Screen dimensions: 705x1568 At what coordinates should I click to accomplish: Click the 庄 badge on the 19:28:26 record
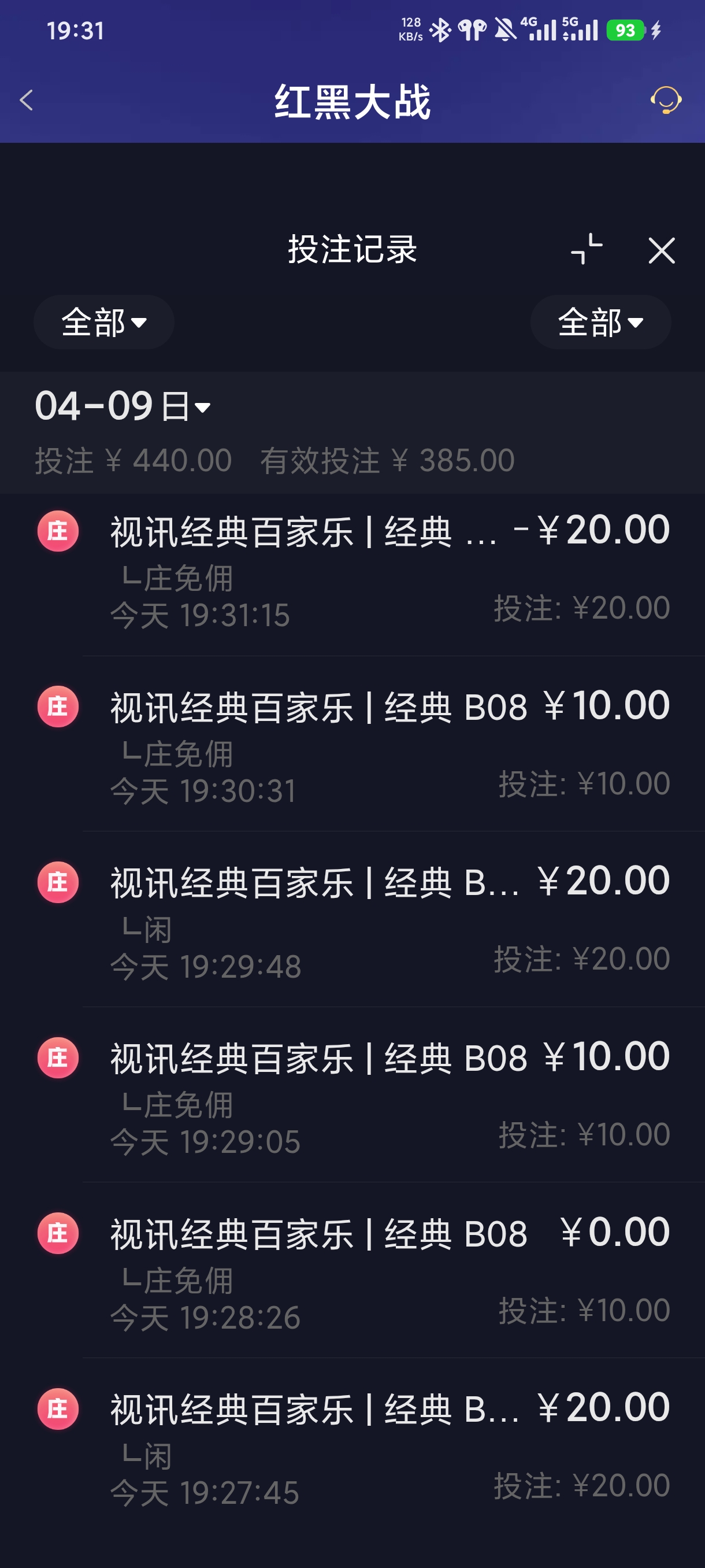tap(58, 1234)
